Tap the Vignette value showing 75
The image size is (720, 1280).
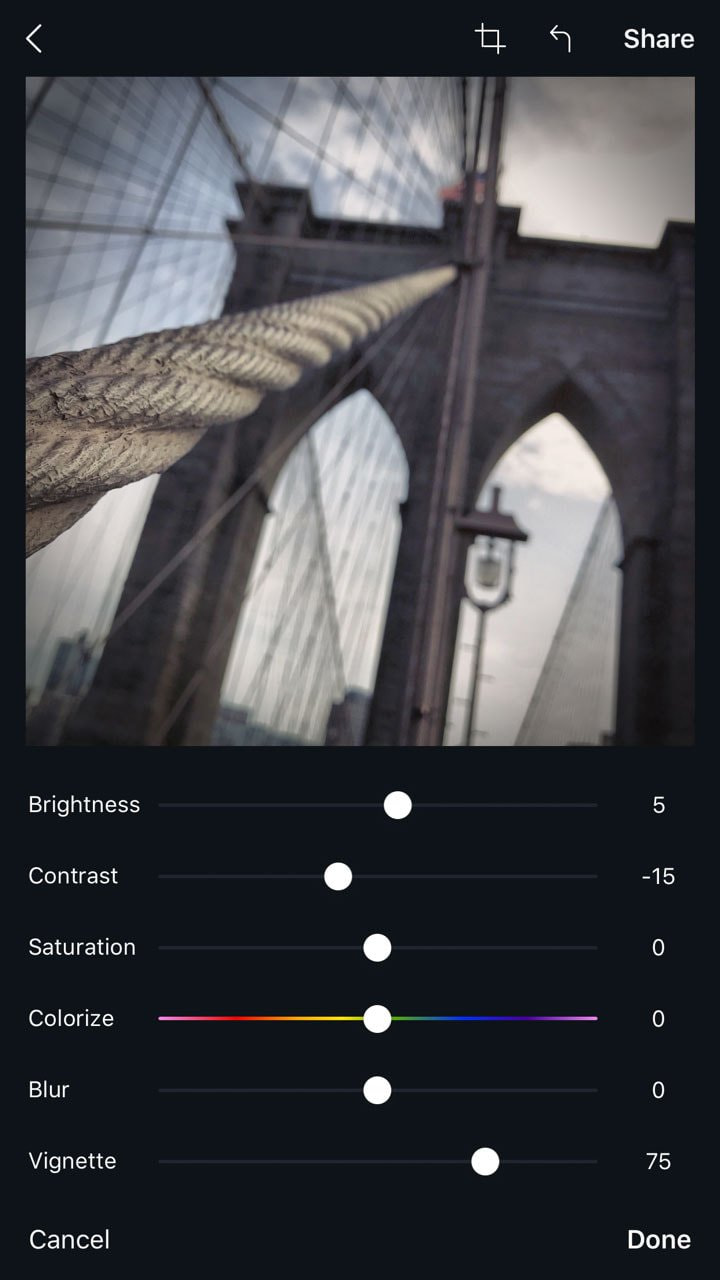tap(658, 1161)
